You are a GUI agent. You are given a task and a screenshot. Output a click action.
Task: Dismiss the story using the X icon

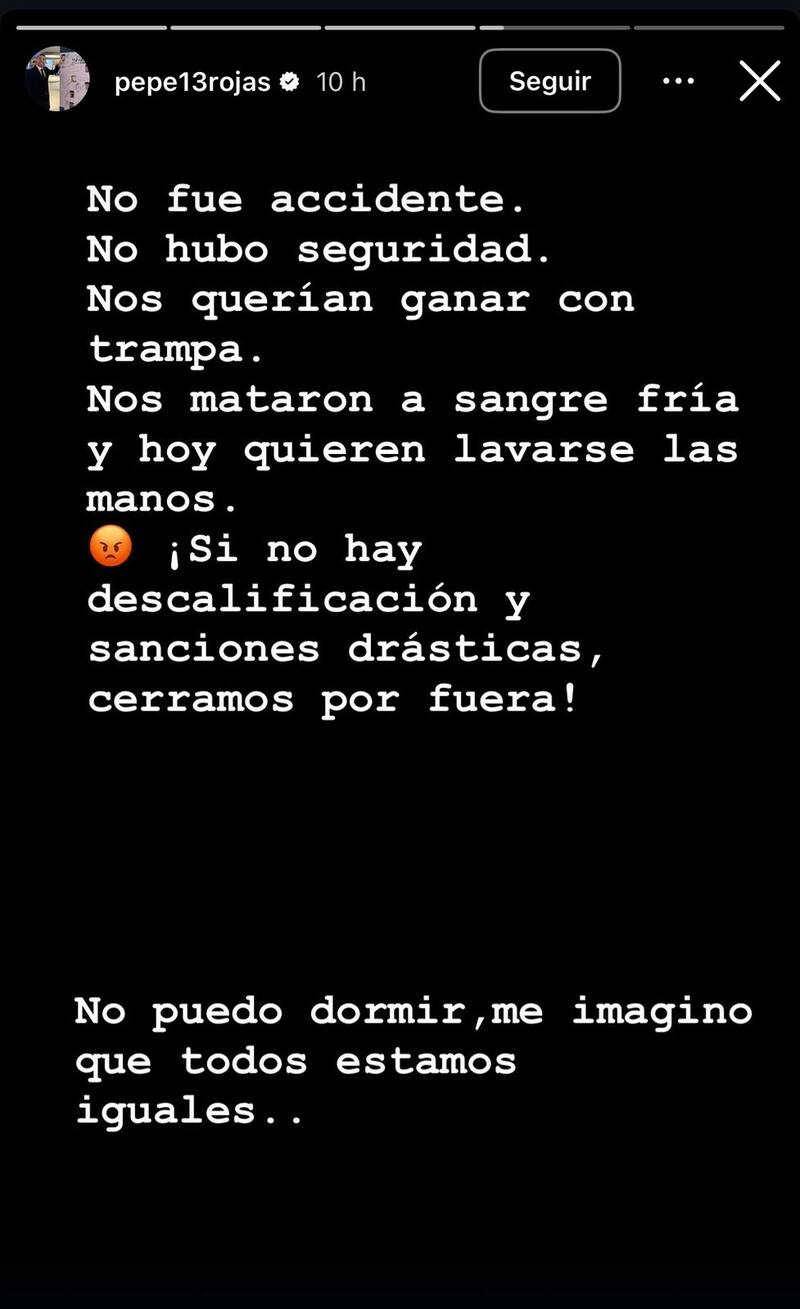759,83
